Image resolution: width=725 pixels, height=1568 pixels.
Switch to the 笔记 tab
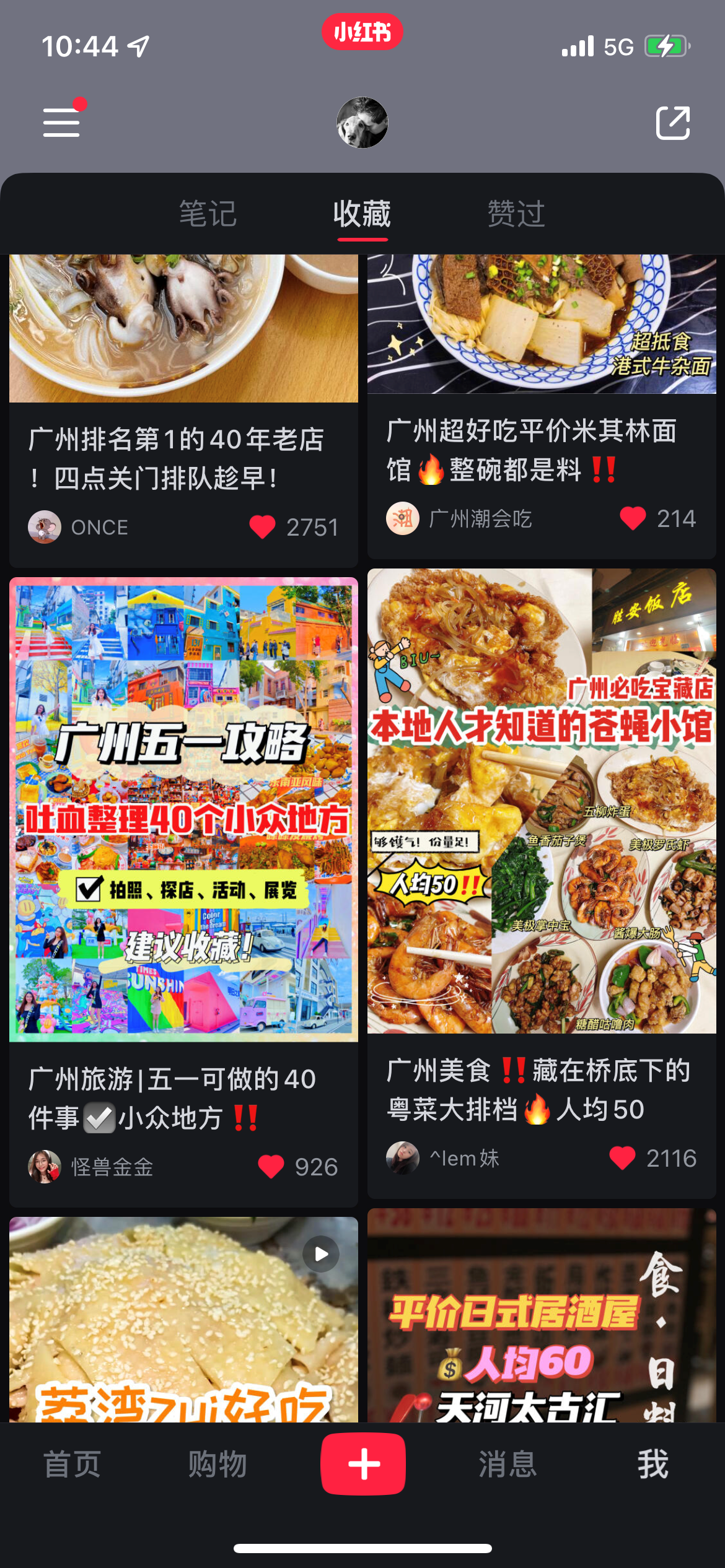pyautogui.click(x=208, y=214)
